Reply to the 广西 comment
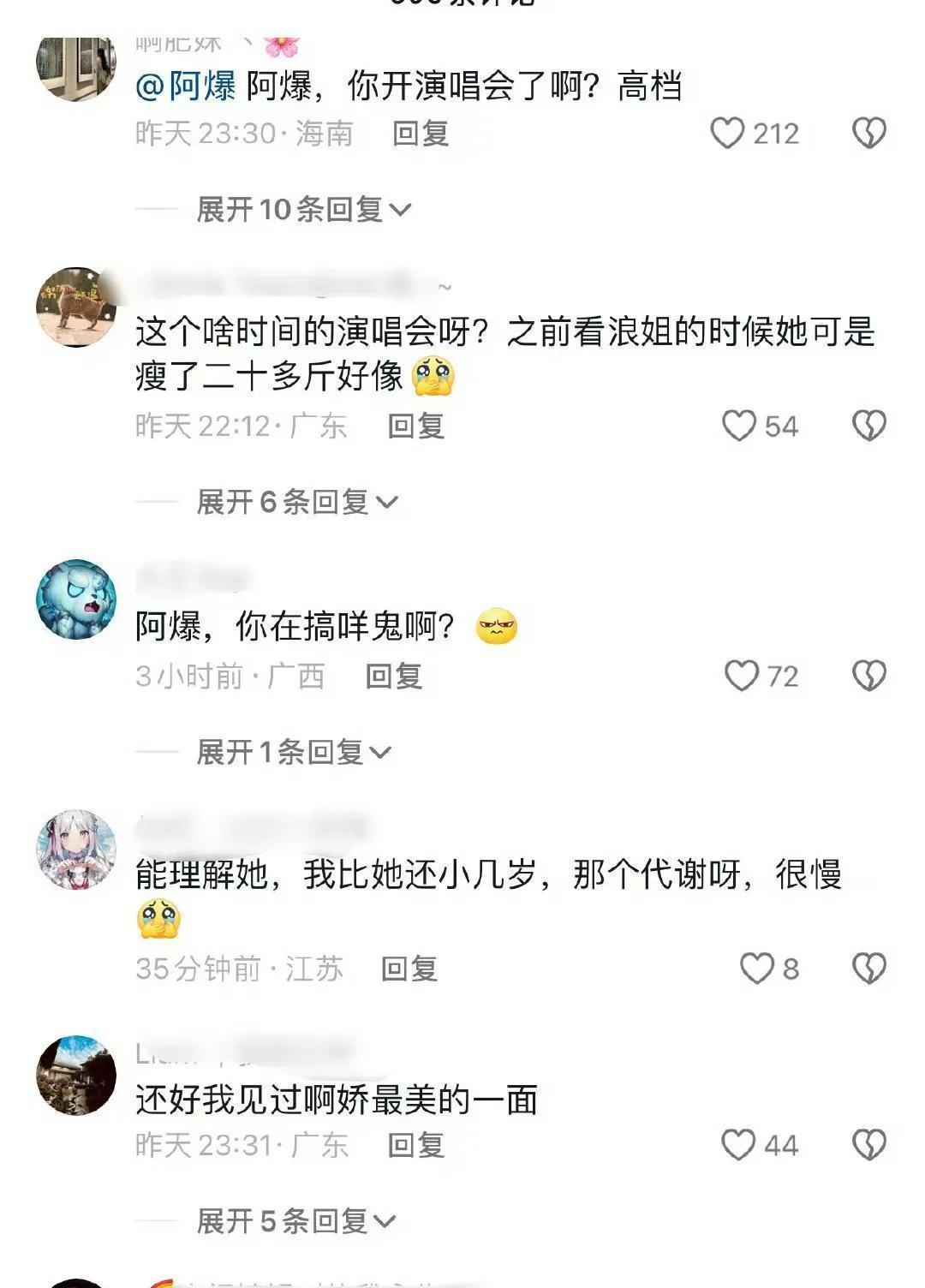Screen dimensions: 925x1288 coord(394,676)
